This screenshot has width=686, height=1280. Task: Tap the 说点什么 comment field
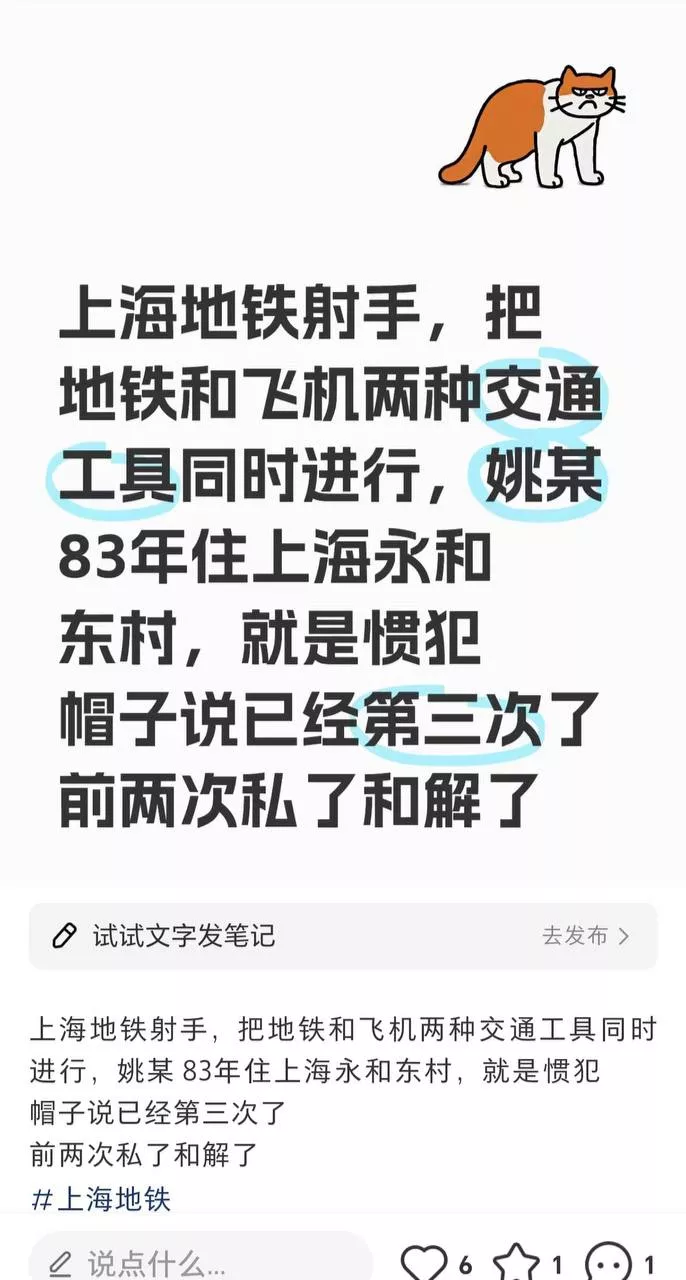coord(200,1261)
